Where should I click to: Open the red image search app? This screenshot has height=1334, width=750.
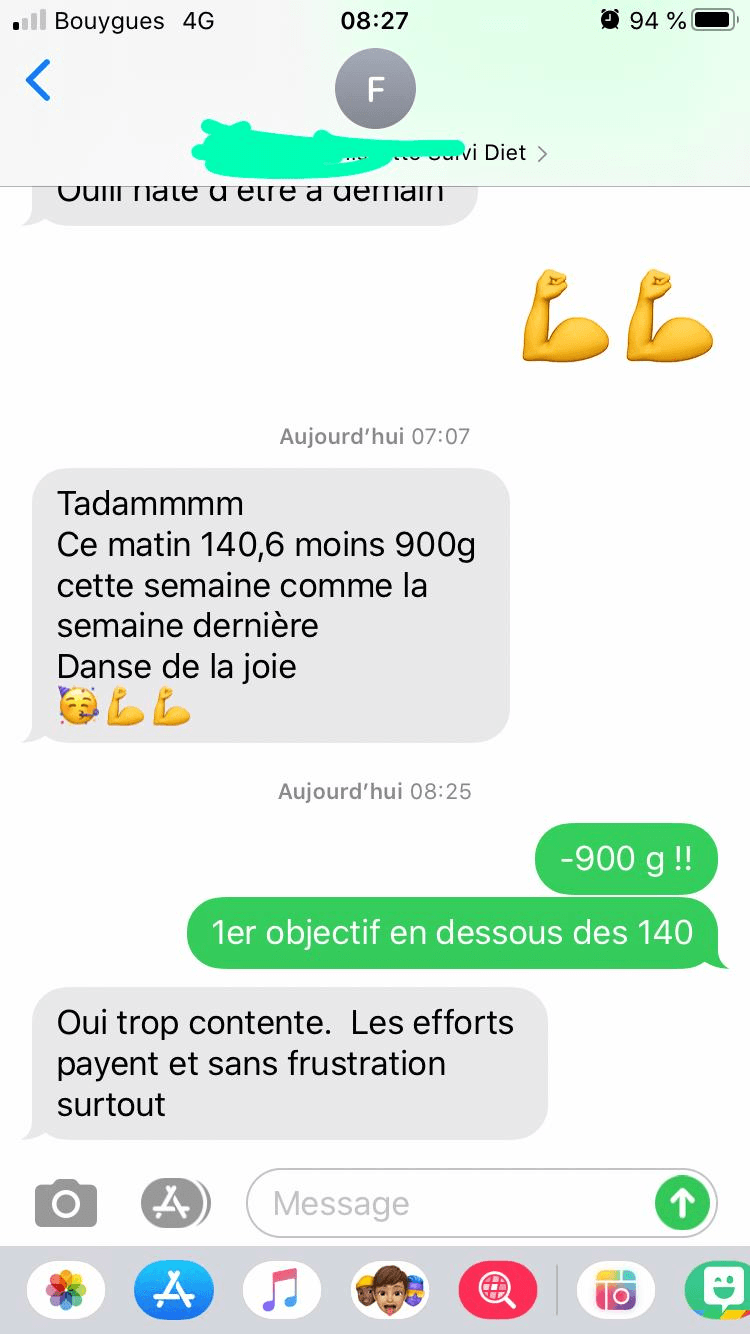(498, 1290)
